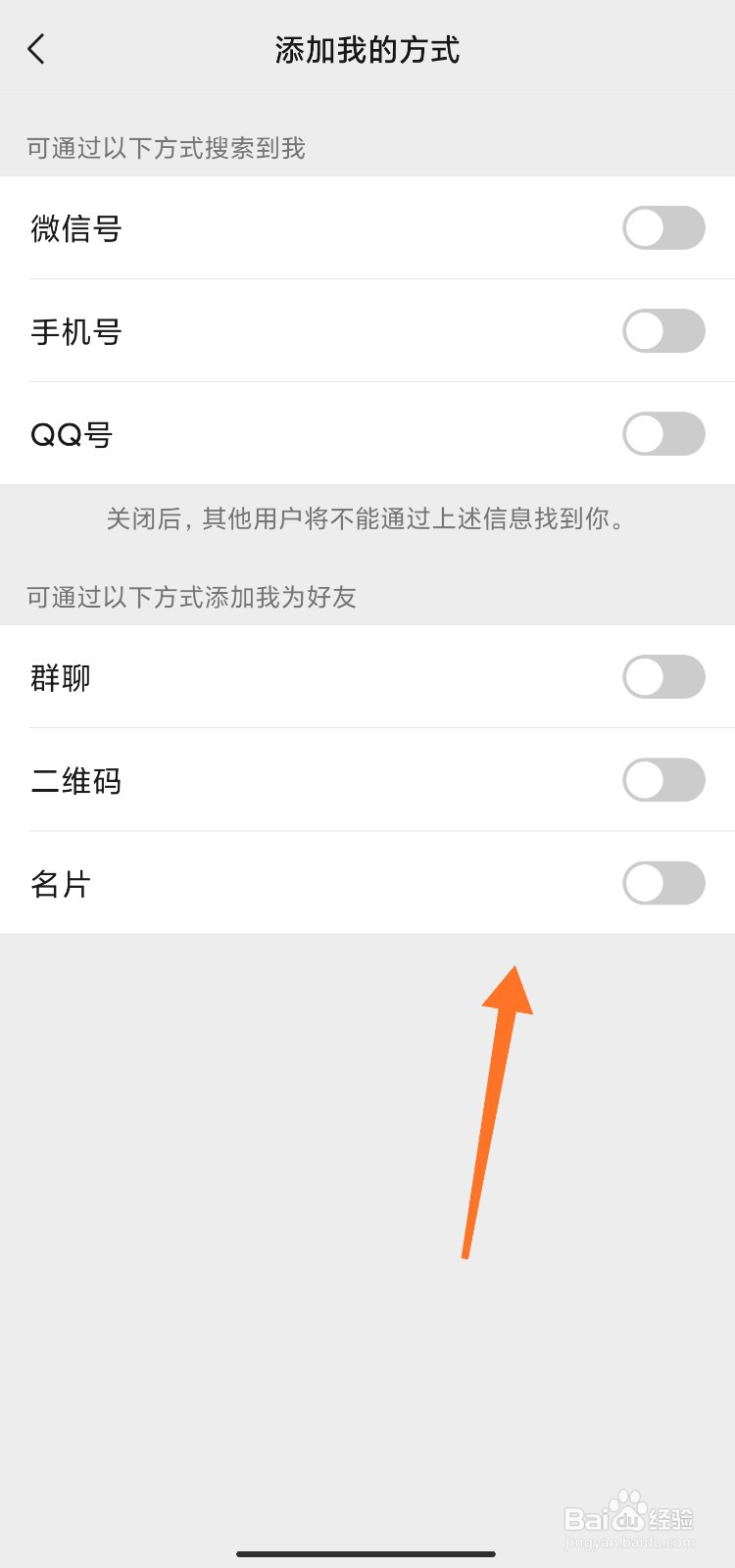Enable the 微信号 search toggle
This screenshot has width=735, height=1568.
[x=662, y=228]
